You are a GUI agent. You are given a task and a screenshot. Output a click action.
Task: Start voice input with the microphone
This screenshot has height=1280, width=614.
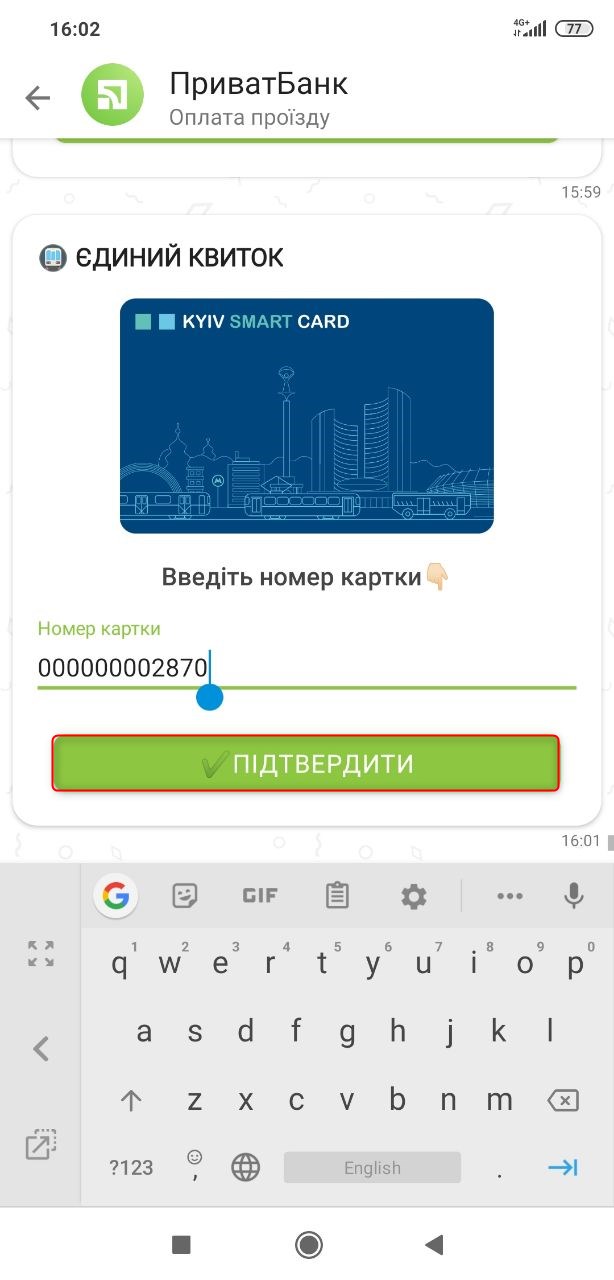point(573,895)
